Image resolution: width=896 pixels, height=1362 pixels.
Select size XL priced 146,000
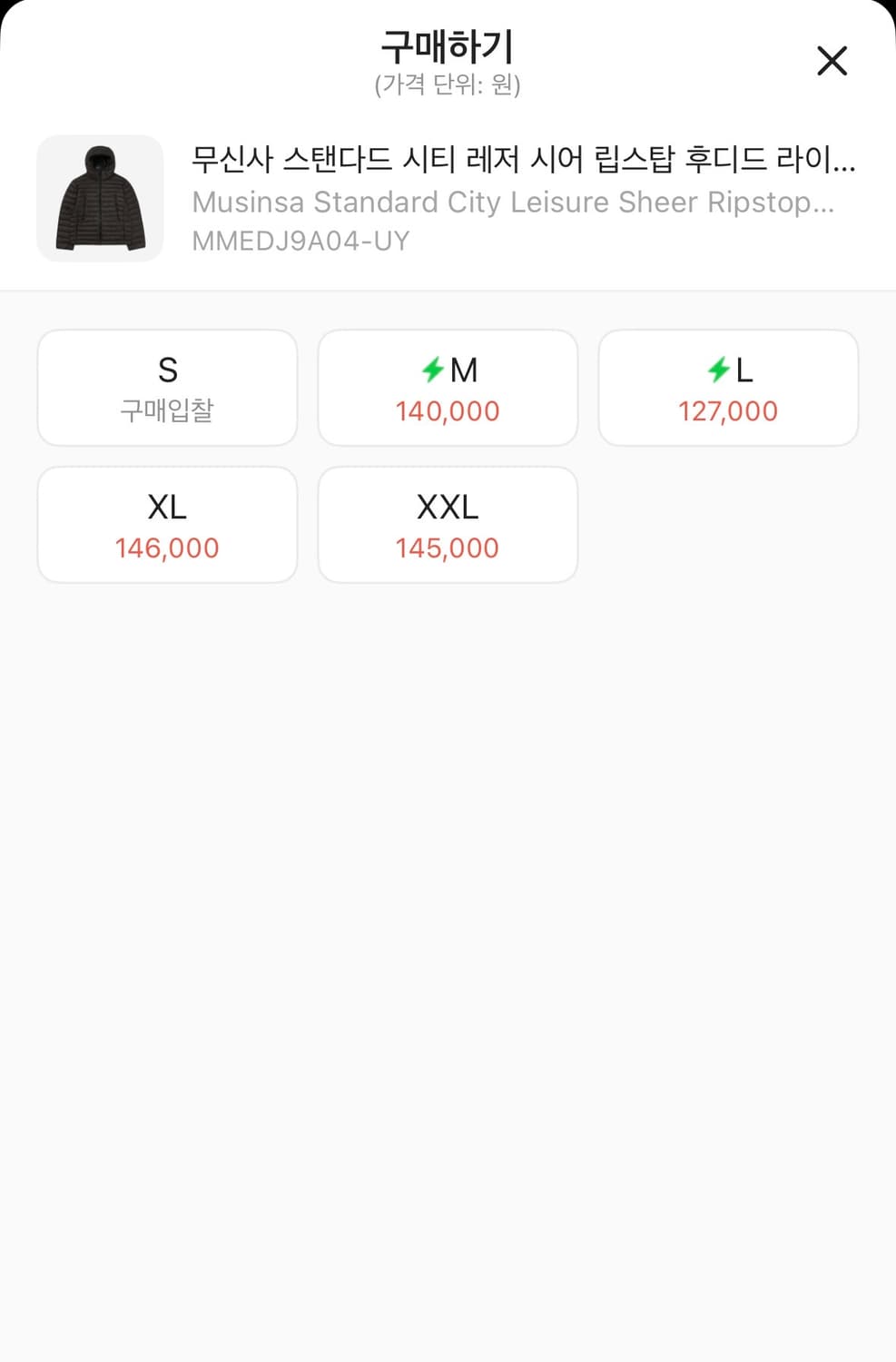tap(166, 524)
